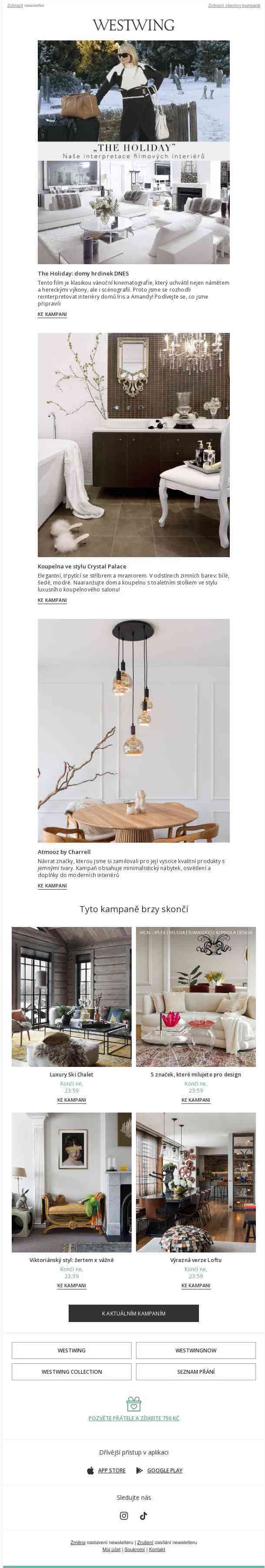Tap 'Pozvěte přátele a získejte 750 Kč' link

click(x=134, y=1418)
